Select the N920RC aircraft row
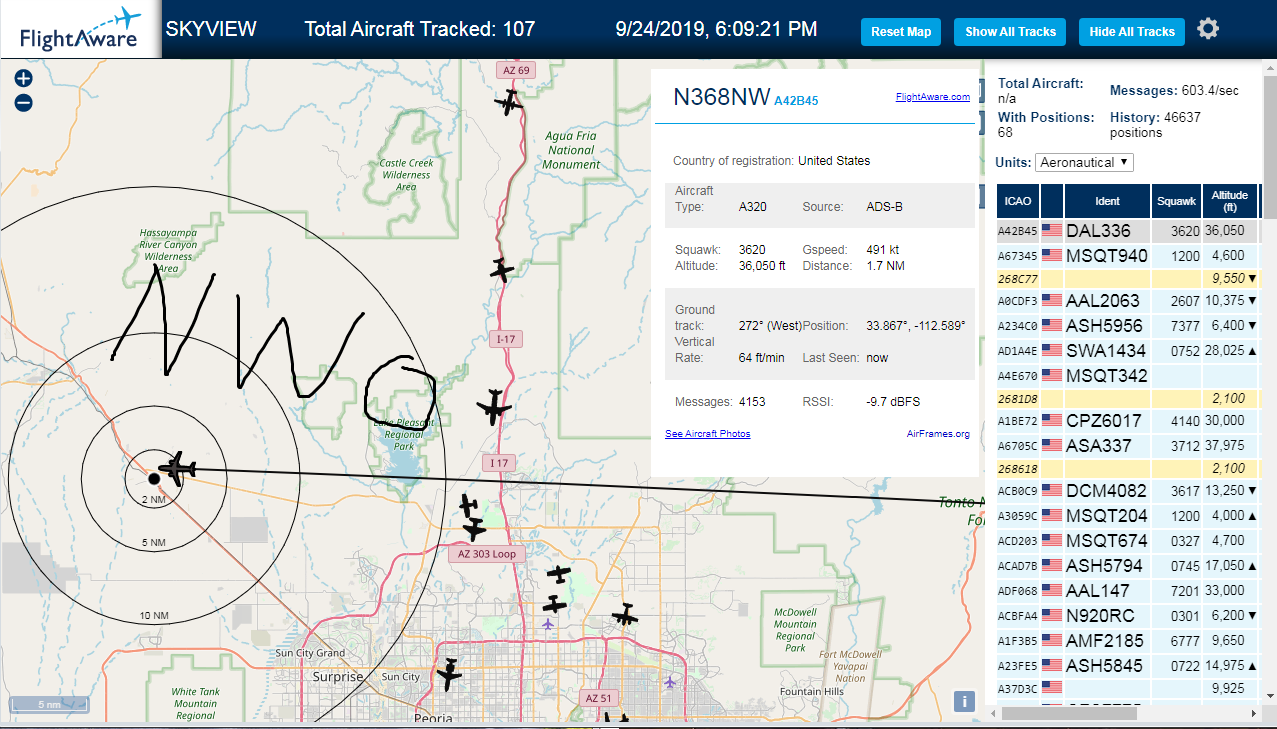 pos(1129,616)
